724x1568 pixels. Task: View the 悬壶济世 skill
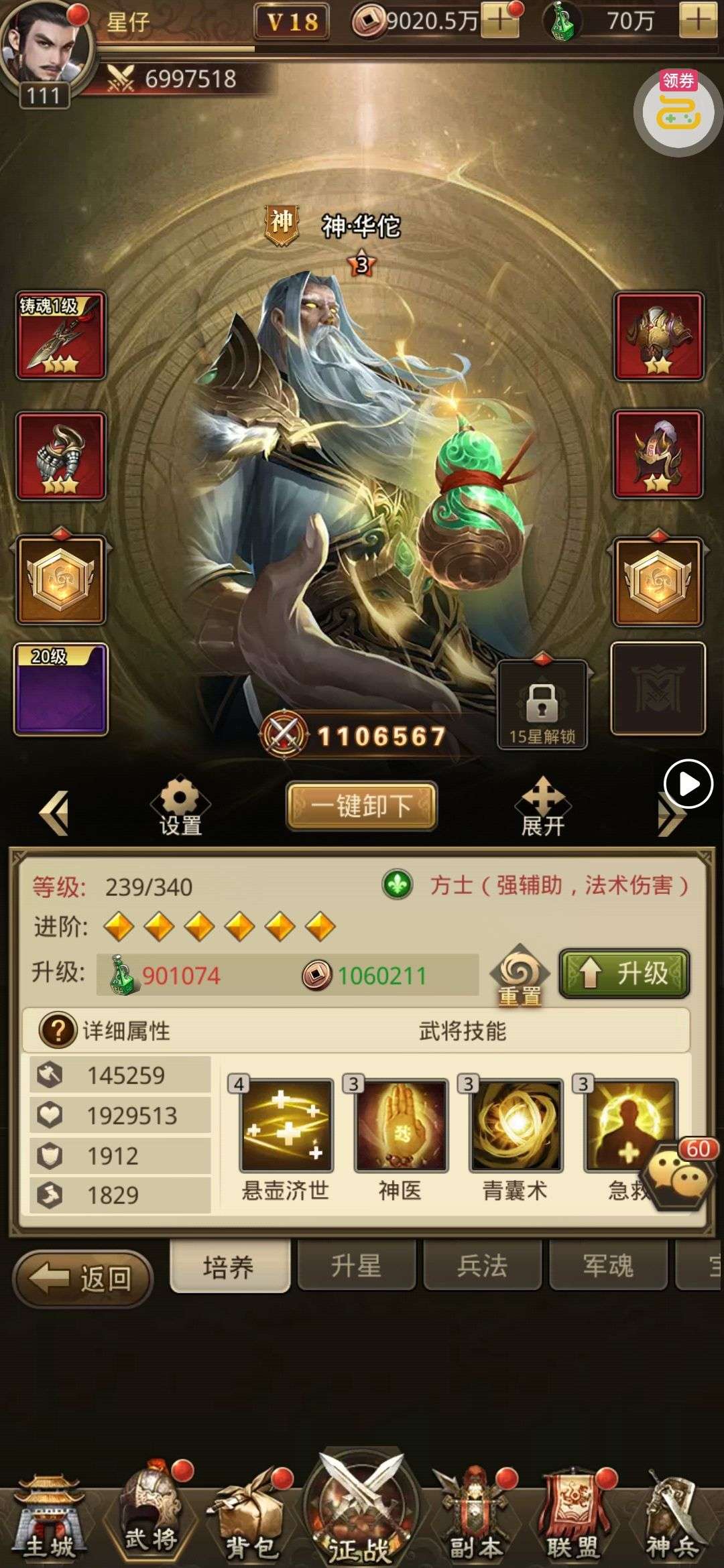[x=286, y=1125]
